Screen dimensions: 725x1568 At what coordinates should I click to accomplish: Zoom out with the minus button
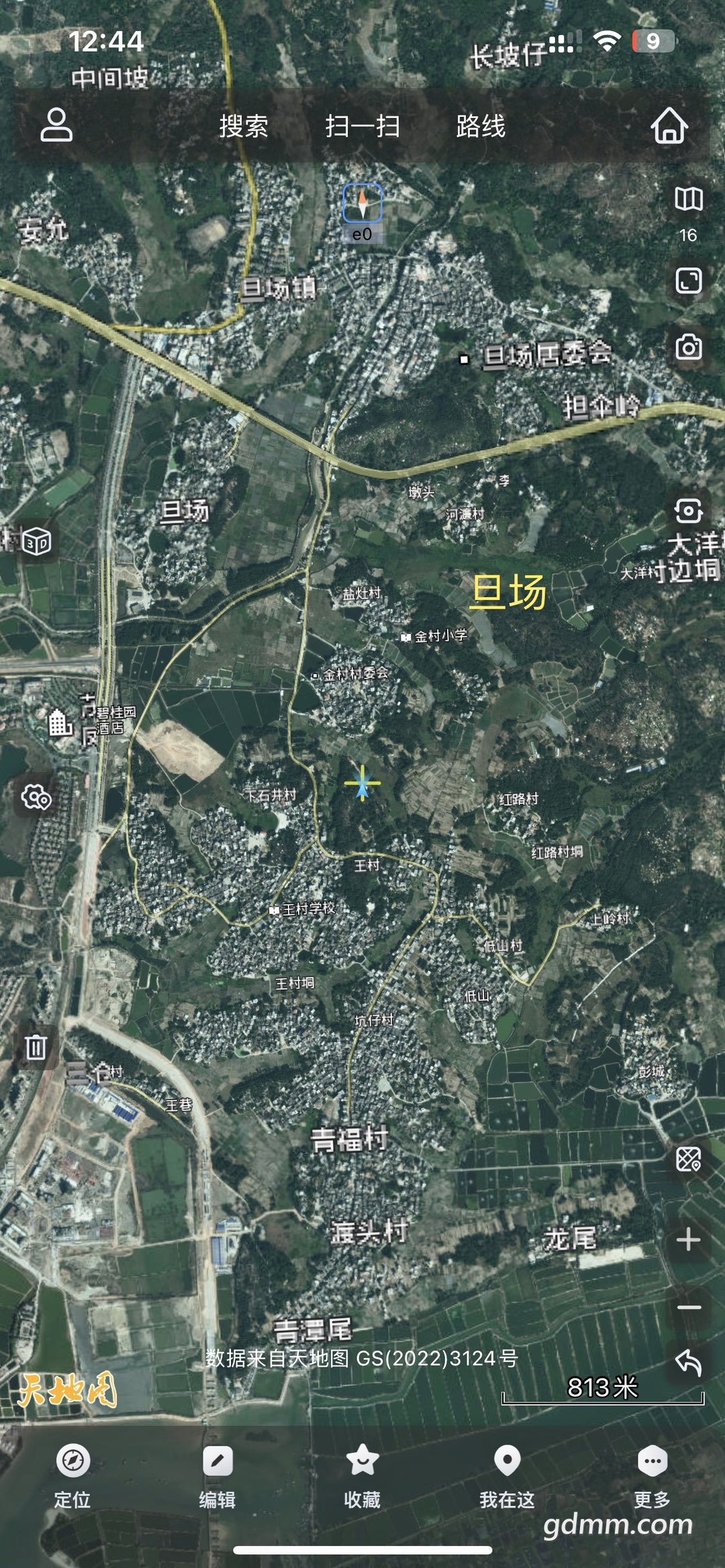(x=689, y=1307)
